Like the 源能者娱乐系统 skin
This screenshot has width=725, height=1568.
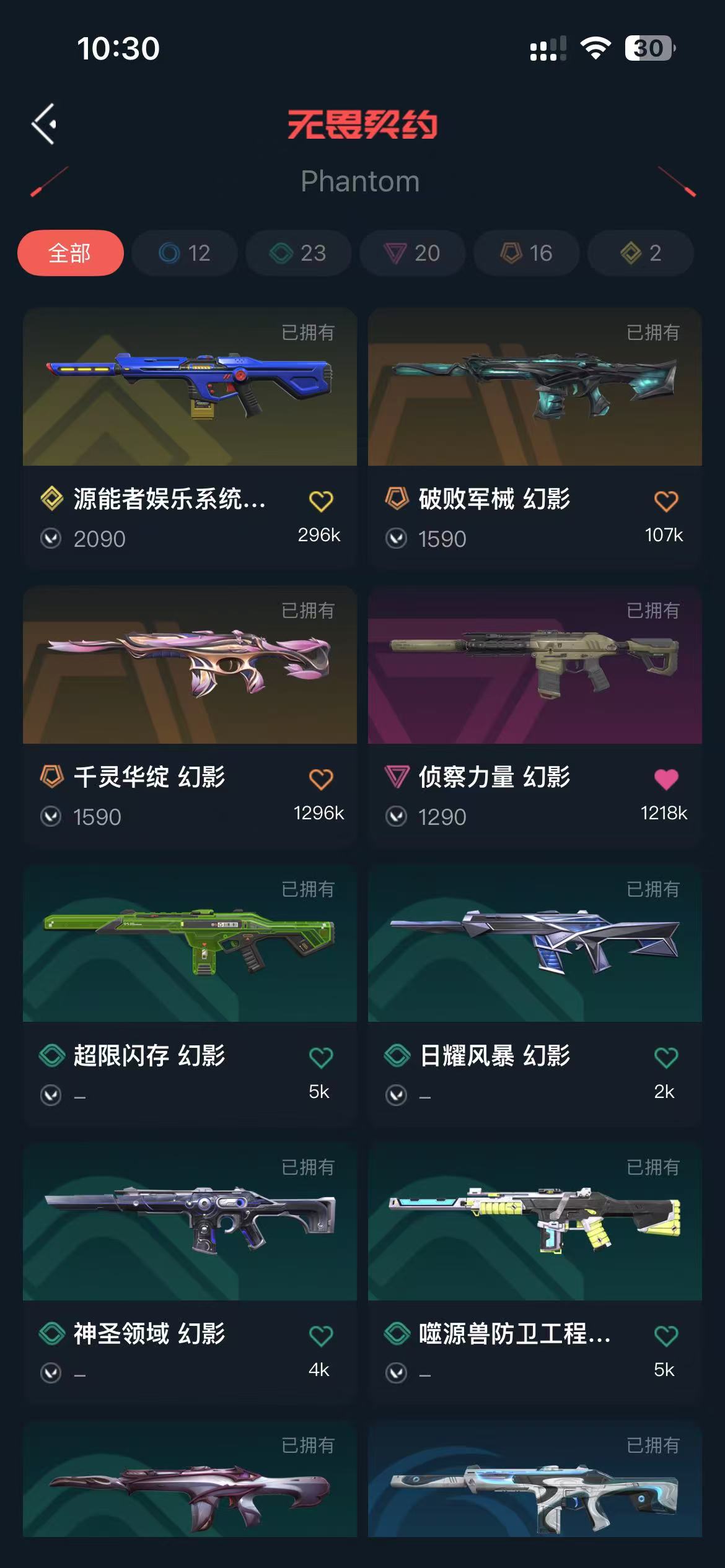tap(321, 500)
